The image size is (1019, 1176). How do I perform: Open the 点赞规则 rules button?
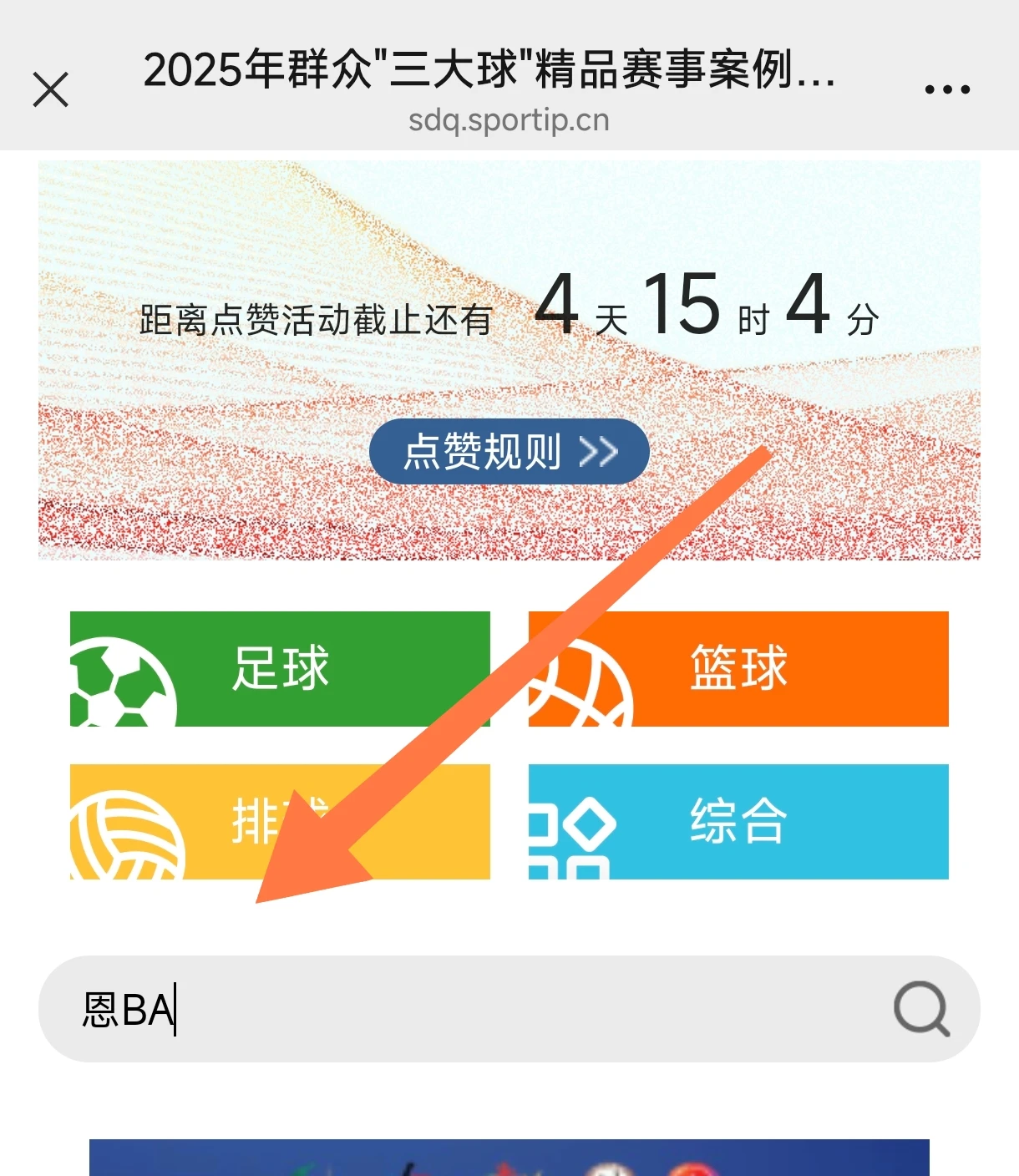509,452
